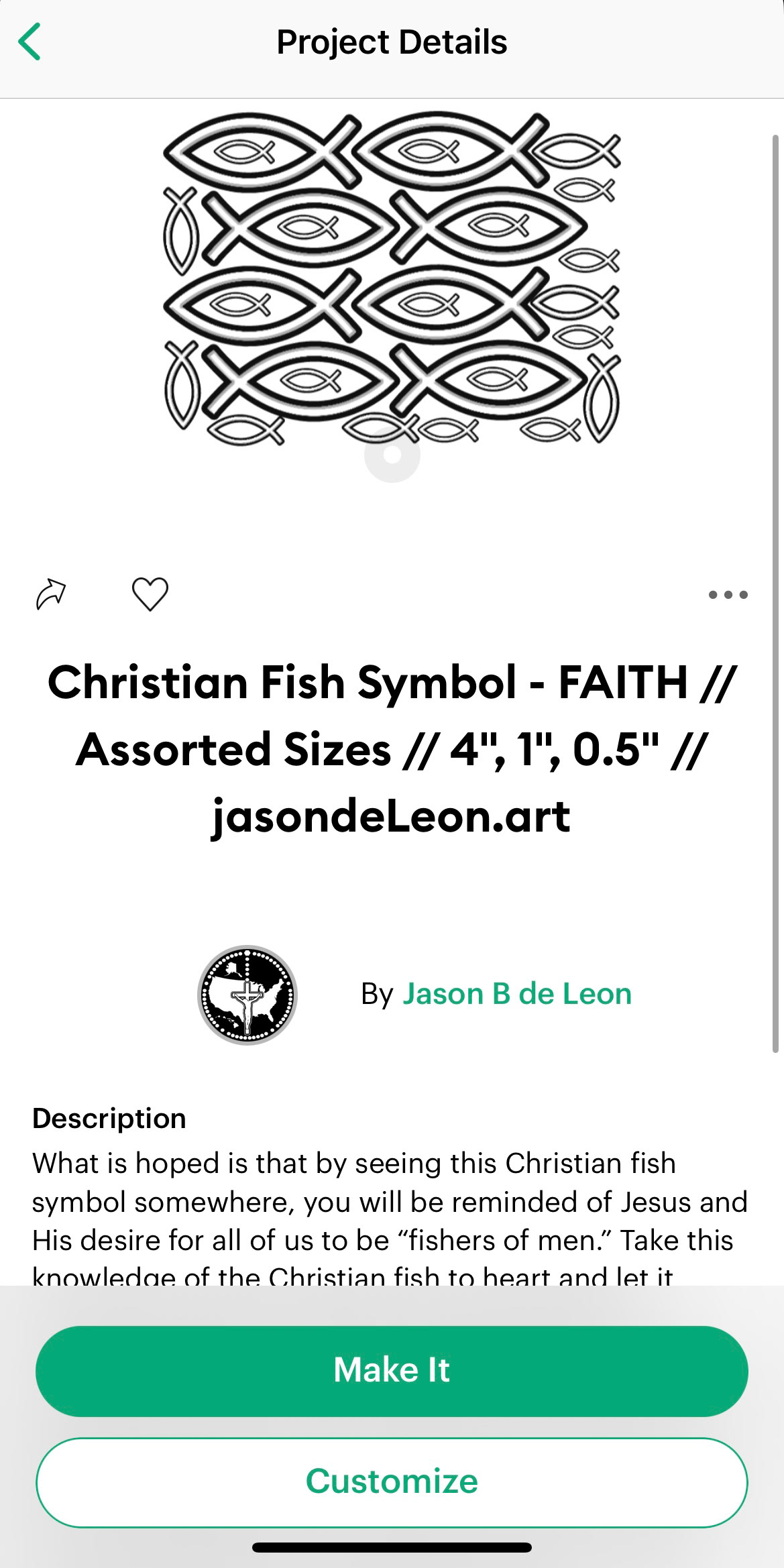Viewport: 784px width, 1568px height.
Task: Open Jason B de Leon's profile link
Action: (516, 994)
